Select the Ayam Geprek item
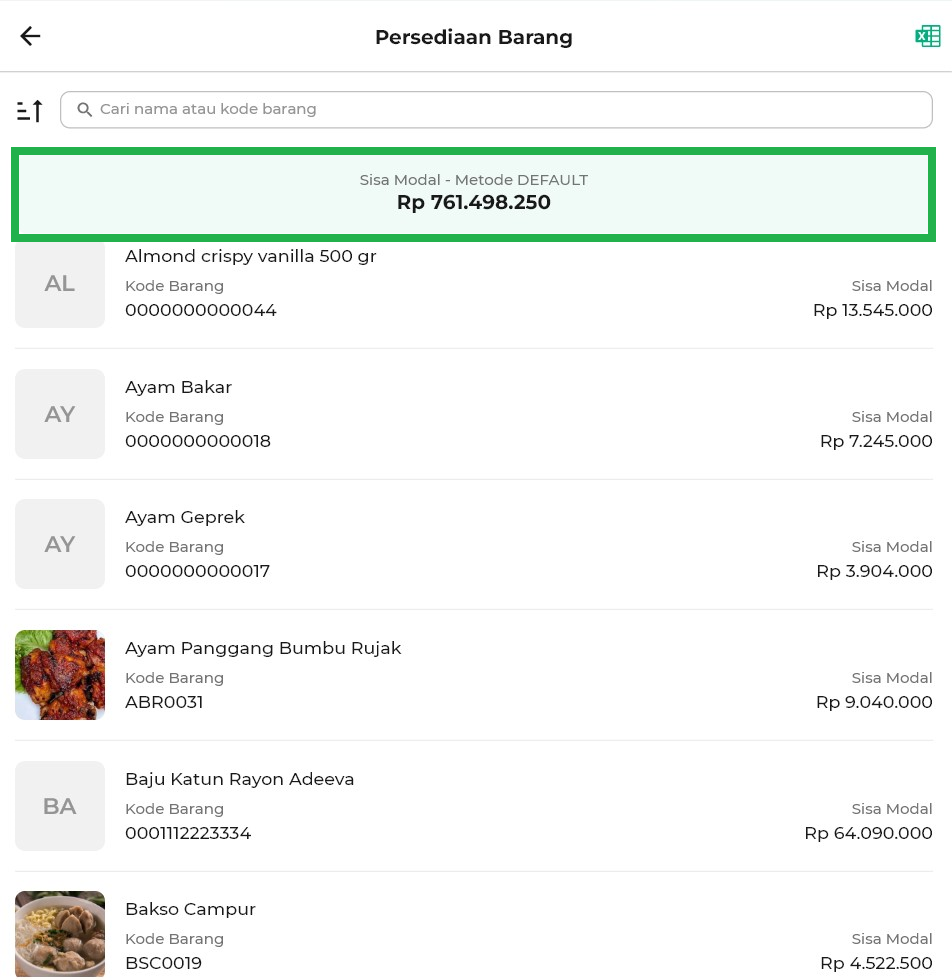 point(474,544)
